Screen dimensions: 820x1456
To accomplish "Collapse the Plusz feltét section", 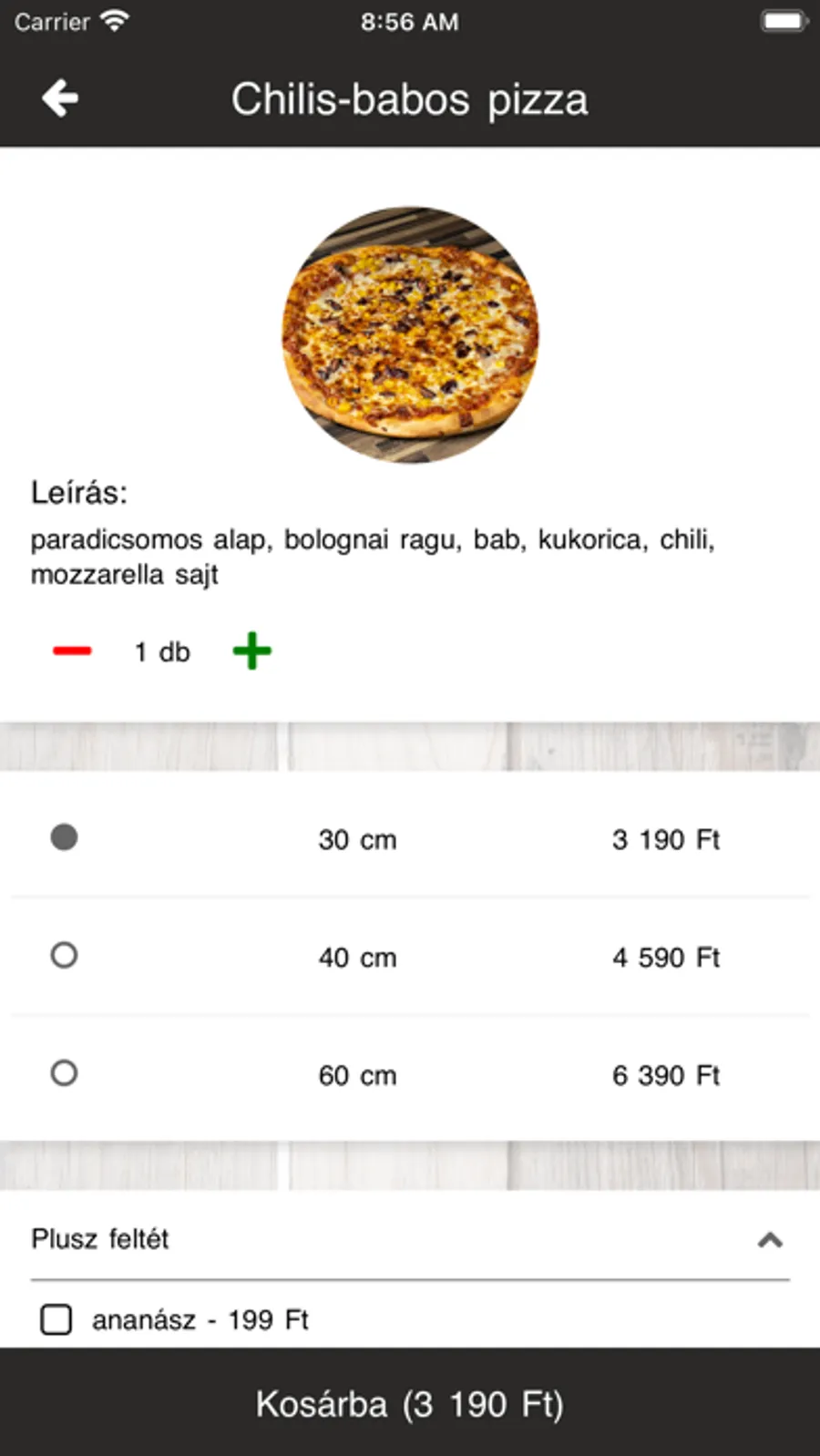I will 770,1239.
